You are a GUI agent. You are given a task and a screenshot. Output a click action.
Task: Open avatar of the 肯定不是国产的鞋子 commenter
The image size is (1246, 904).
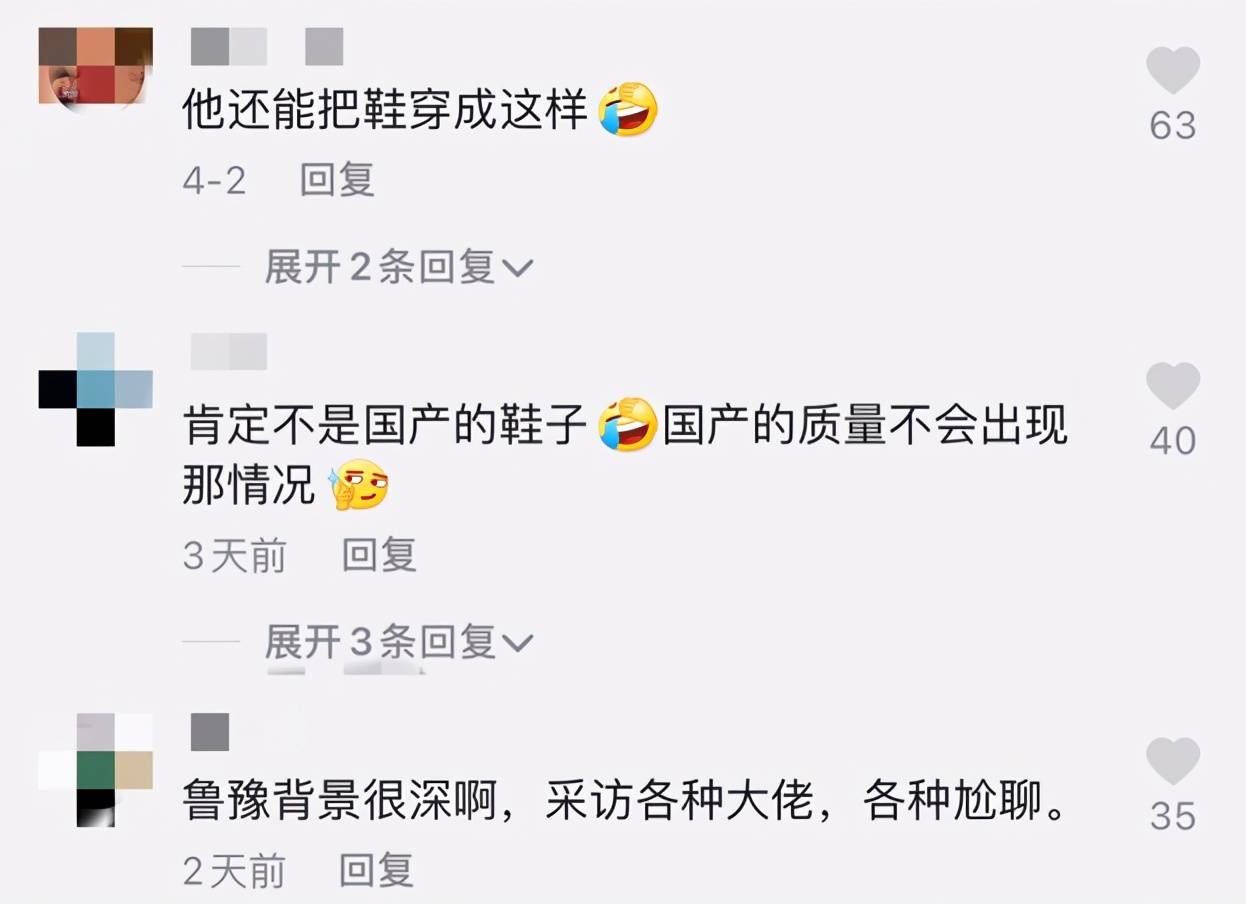[95, 389]
